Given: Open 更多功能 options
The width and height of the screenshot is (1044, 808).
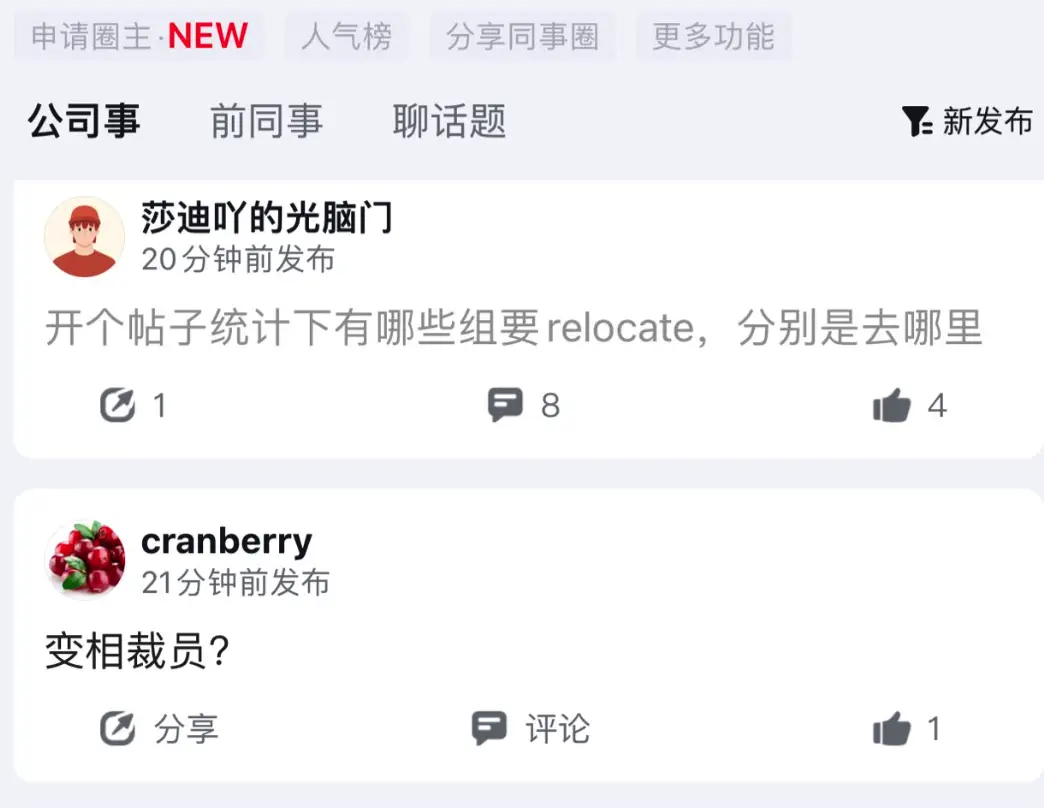Looking at the screenshot, I should (713, 37).
